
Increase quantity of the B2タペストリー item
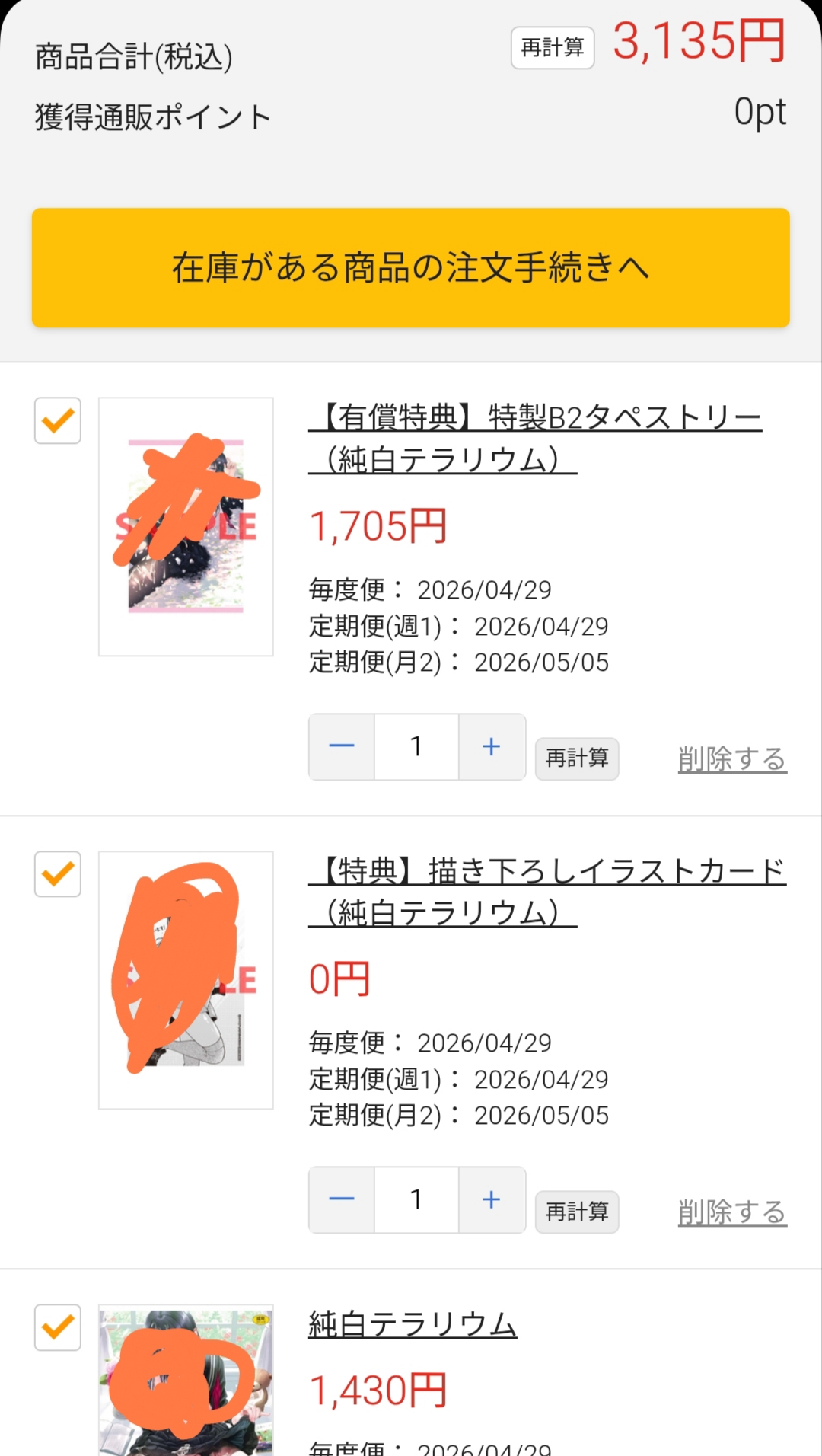[x=492, y=746]
